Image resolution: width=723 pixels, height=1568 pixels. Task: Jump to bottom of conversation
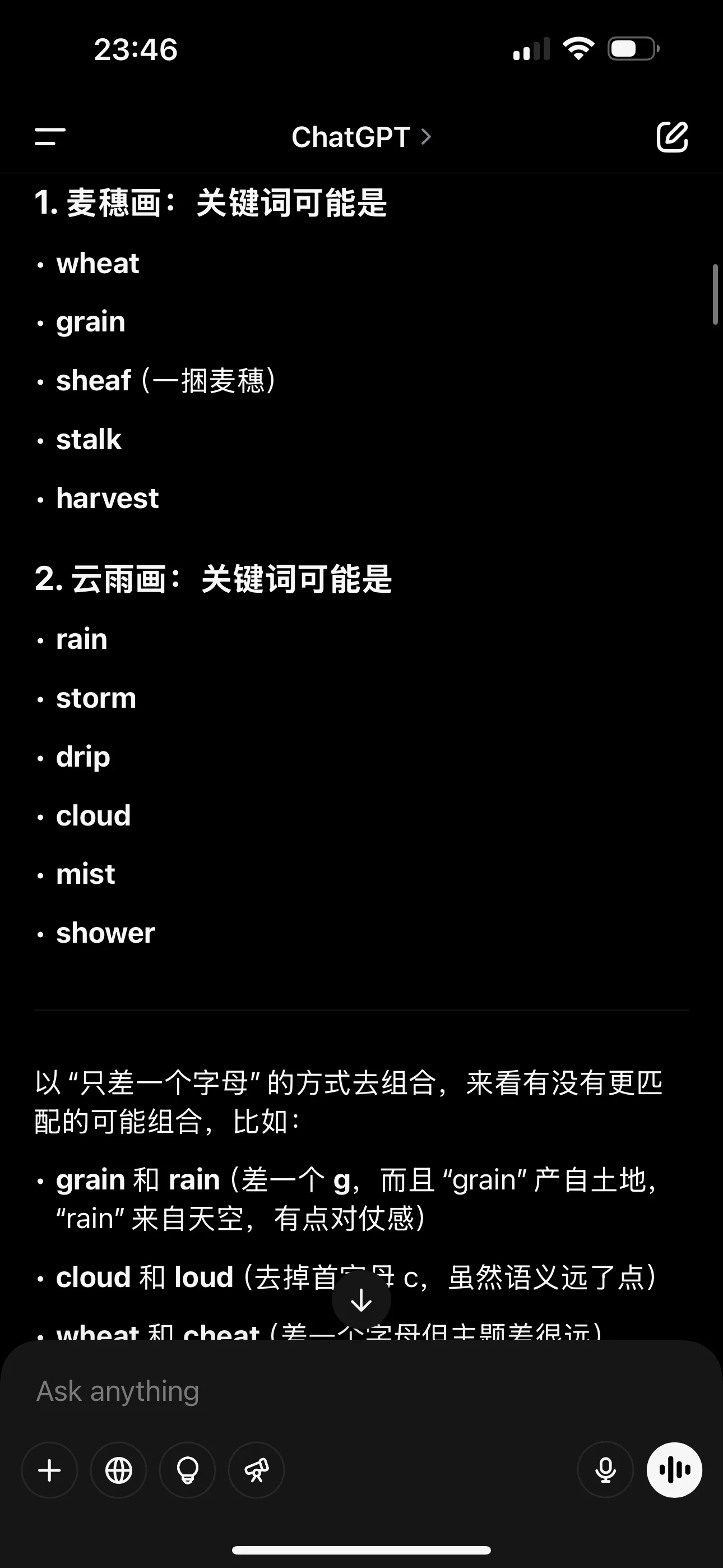click(x=361, y=1300)
